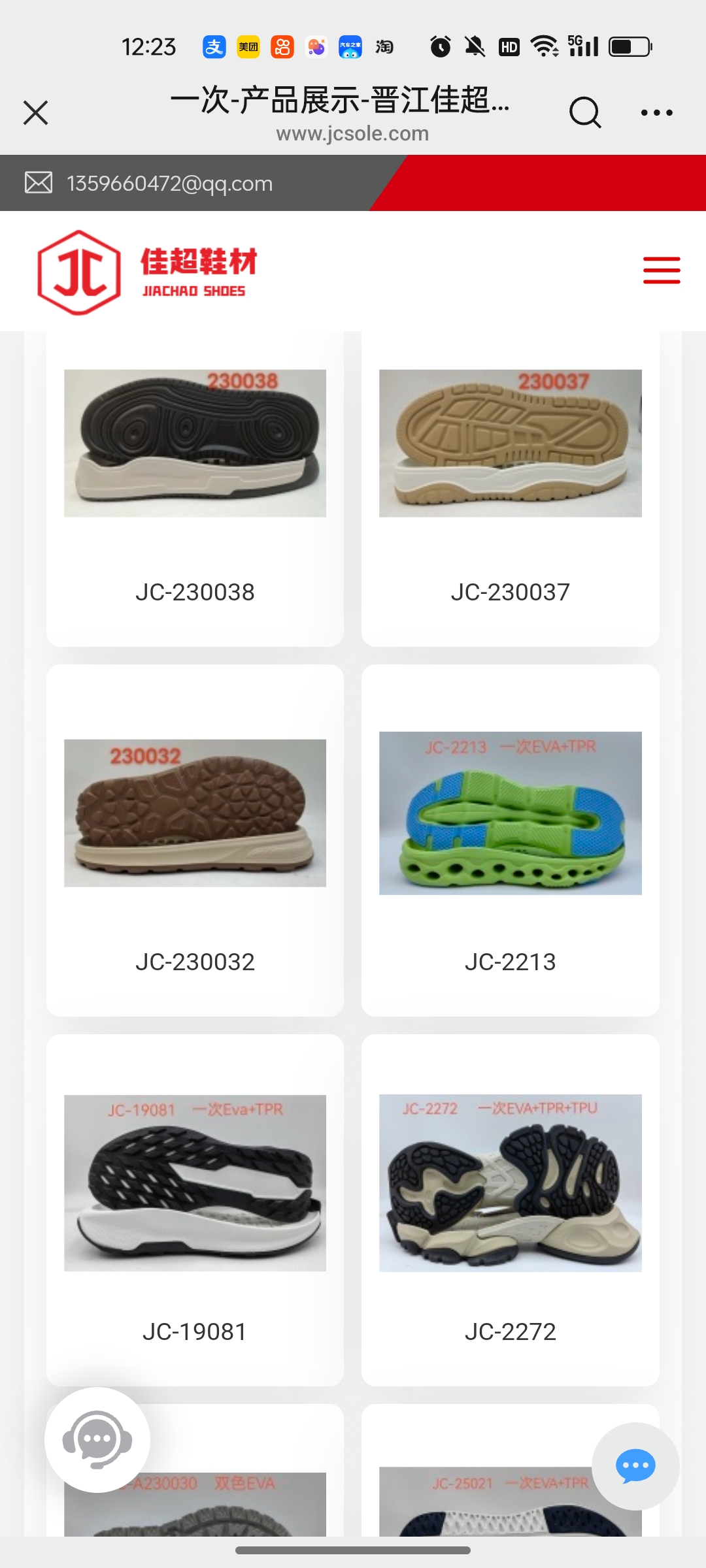Close the in-app browser page

pos(36,112)
